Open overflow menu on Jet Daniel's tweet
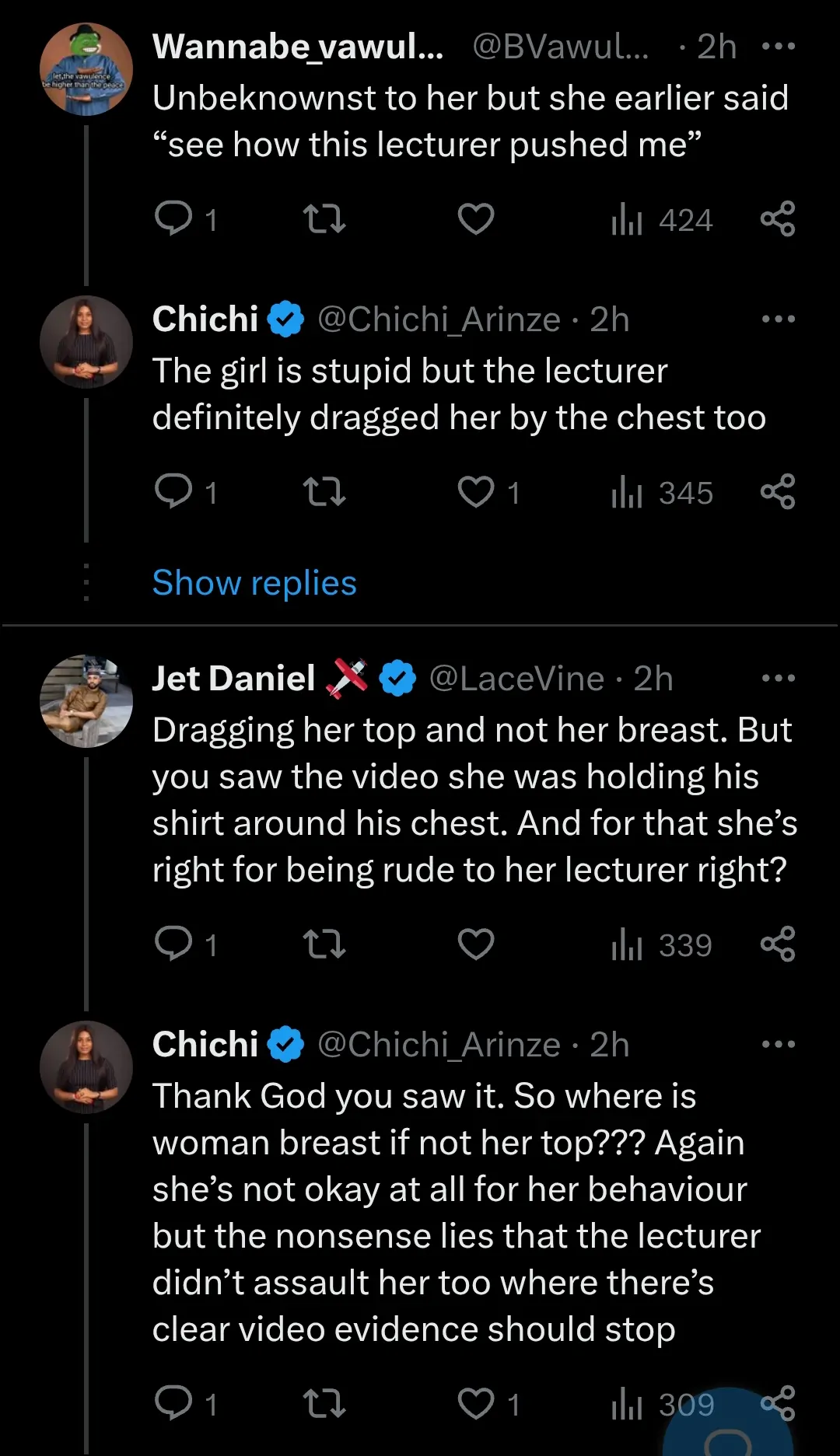840x1456 pixels. click(778, 679)
